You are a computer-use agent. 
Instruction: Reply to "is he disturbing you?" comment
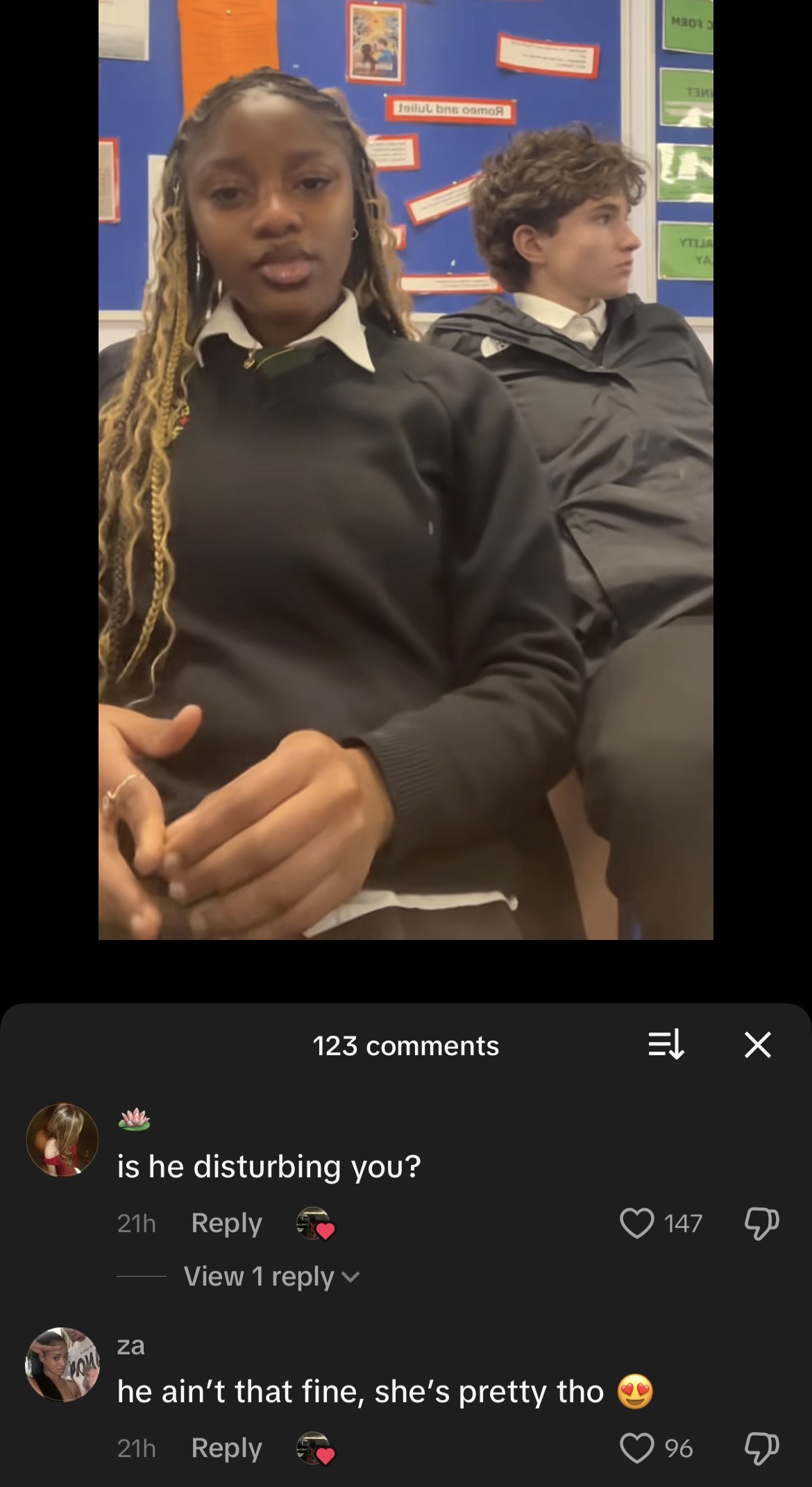[x=226, y=1223]
